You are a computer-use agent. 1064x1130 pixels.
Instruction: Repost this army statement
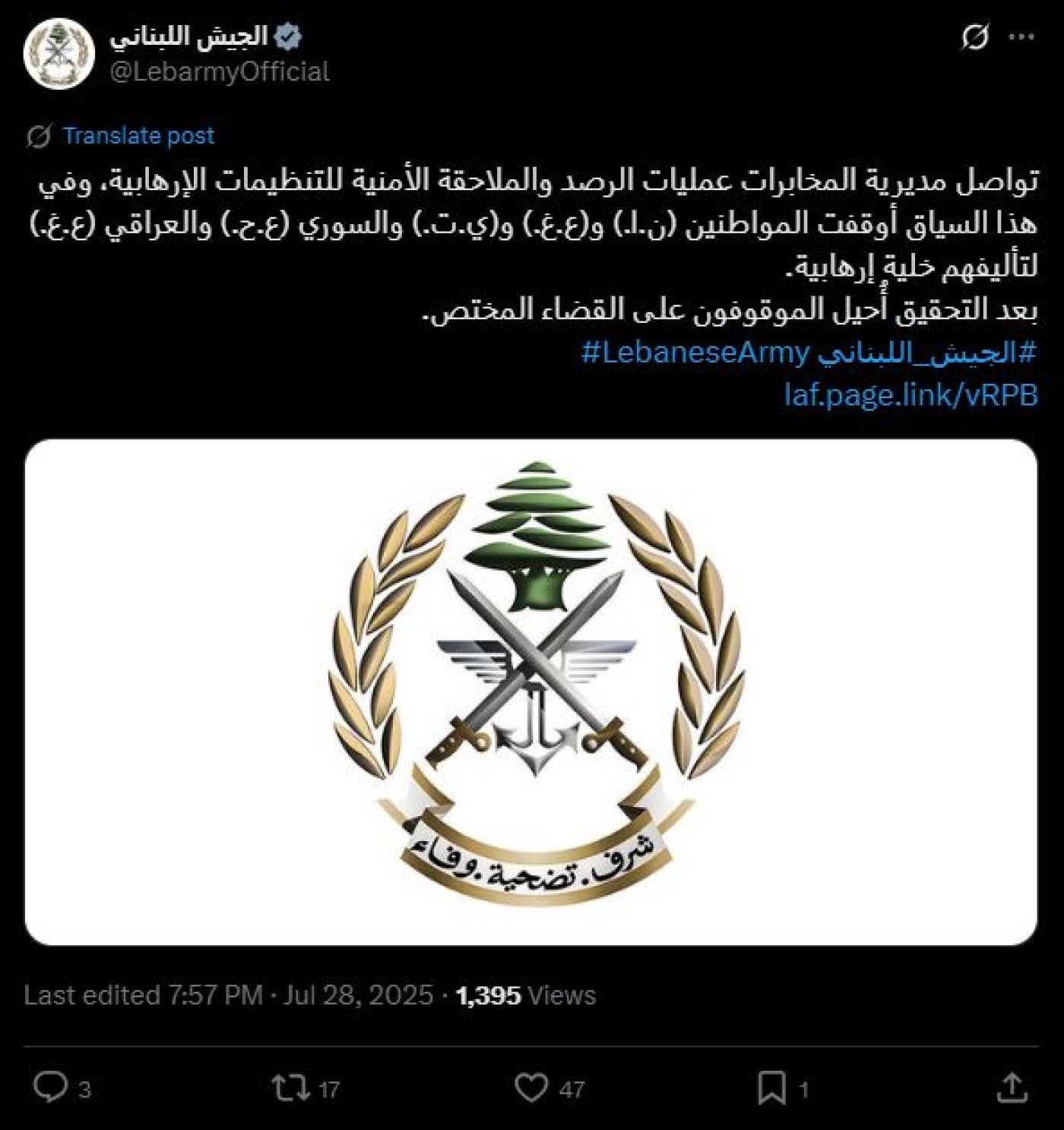point(291,1087)
